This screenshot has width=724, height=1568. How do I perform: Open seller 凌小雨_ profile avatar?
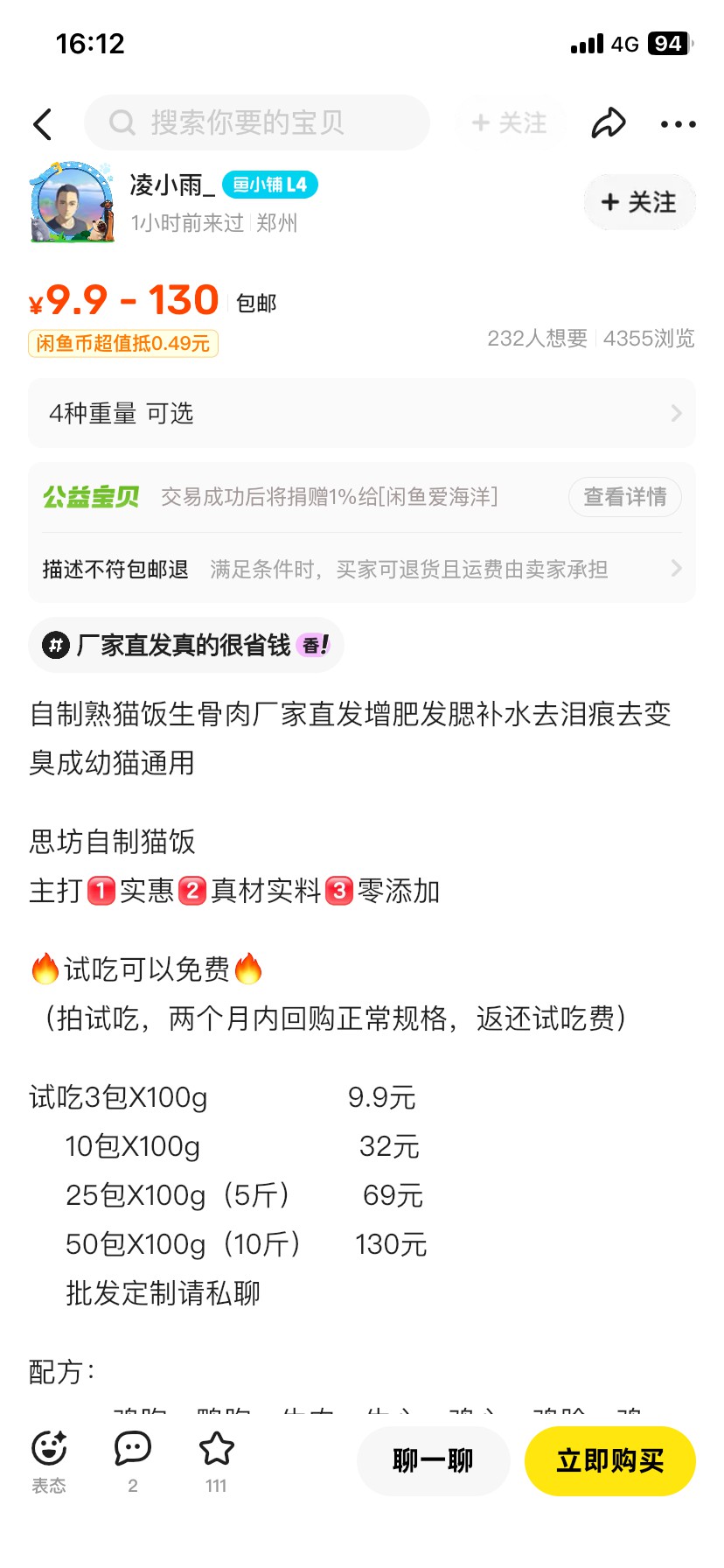[72, 202]
